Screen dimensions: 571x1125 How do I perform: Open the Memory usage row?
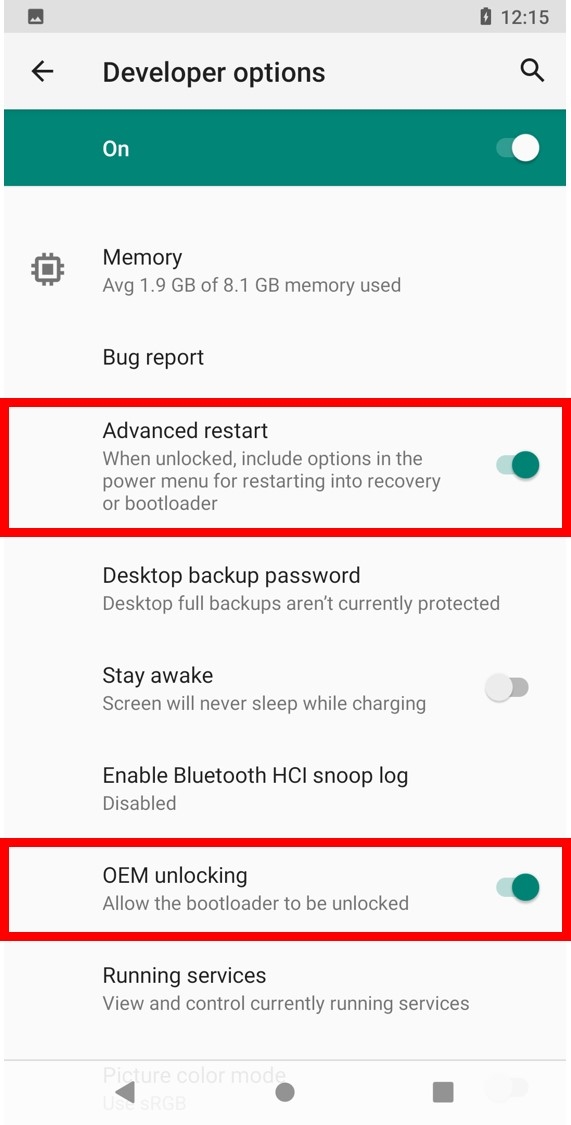(x=286, y=270)
